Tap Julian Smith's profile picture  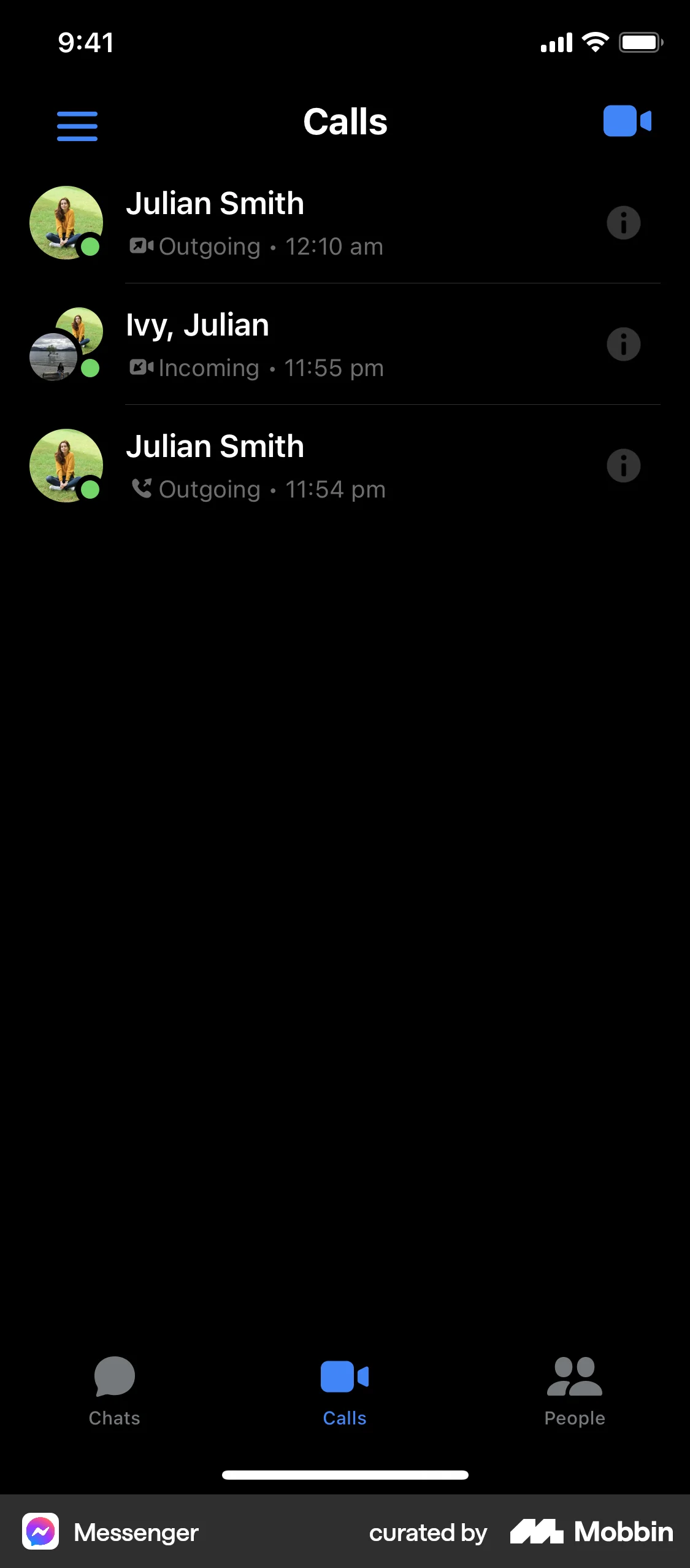(x=66, y=222)
